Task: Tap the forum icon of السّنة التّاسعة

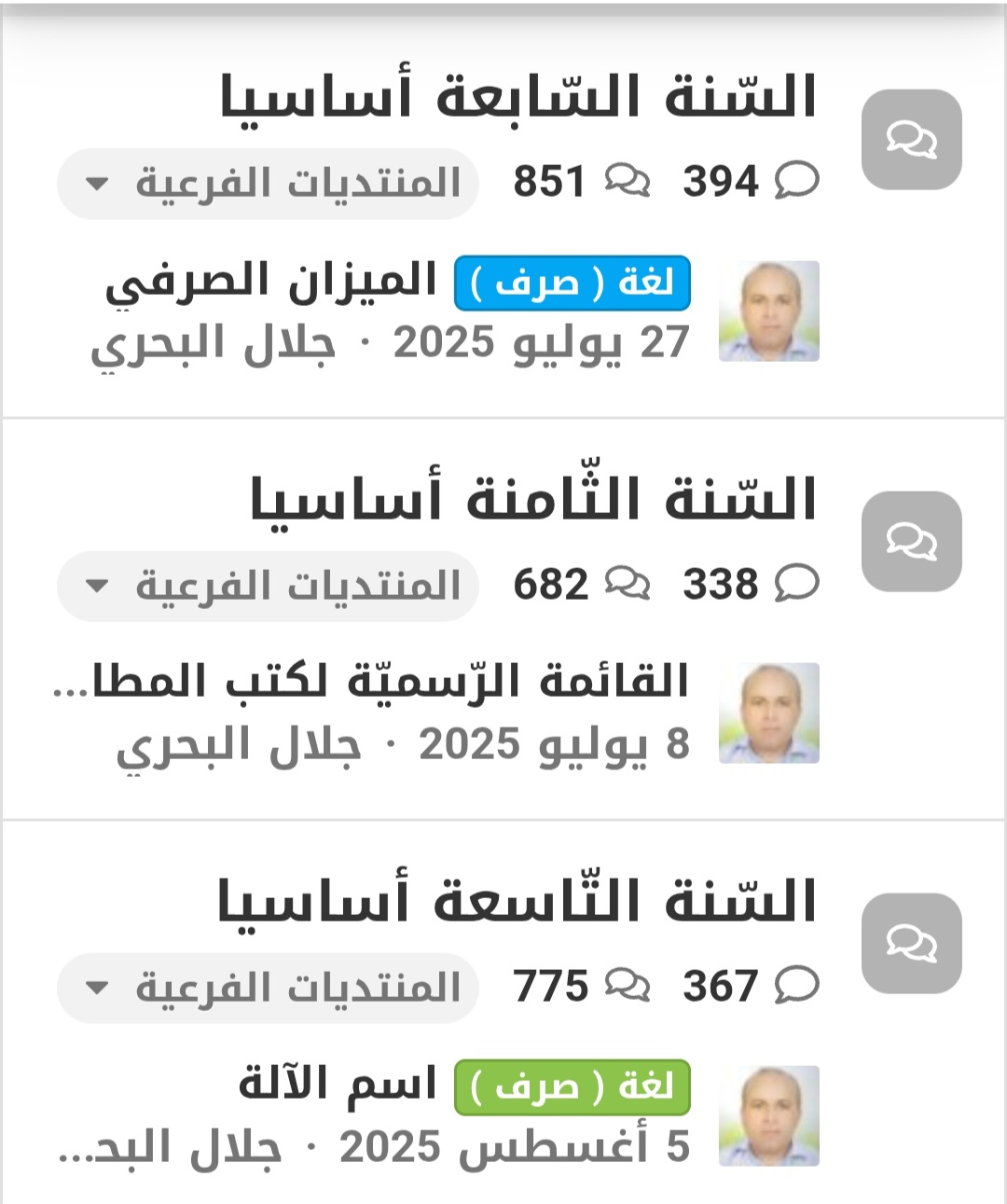Action: coord(911,944)
